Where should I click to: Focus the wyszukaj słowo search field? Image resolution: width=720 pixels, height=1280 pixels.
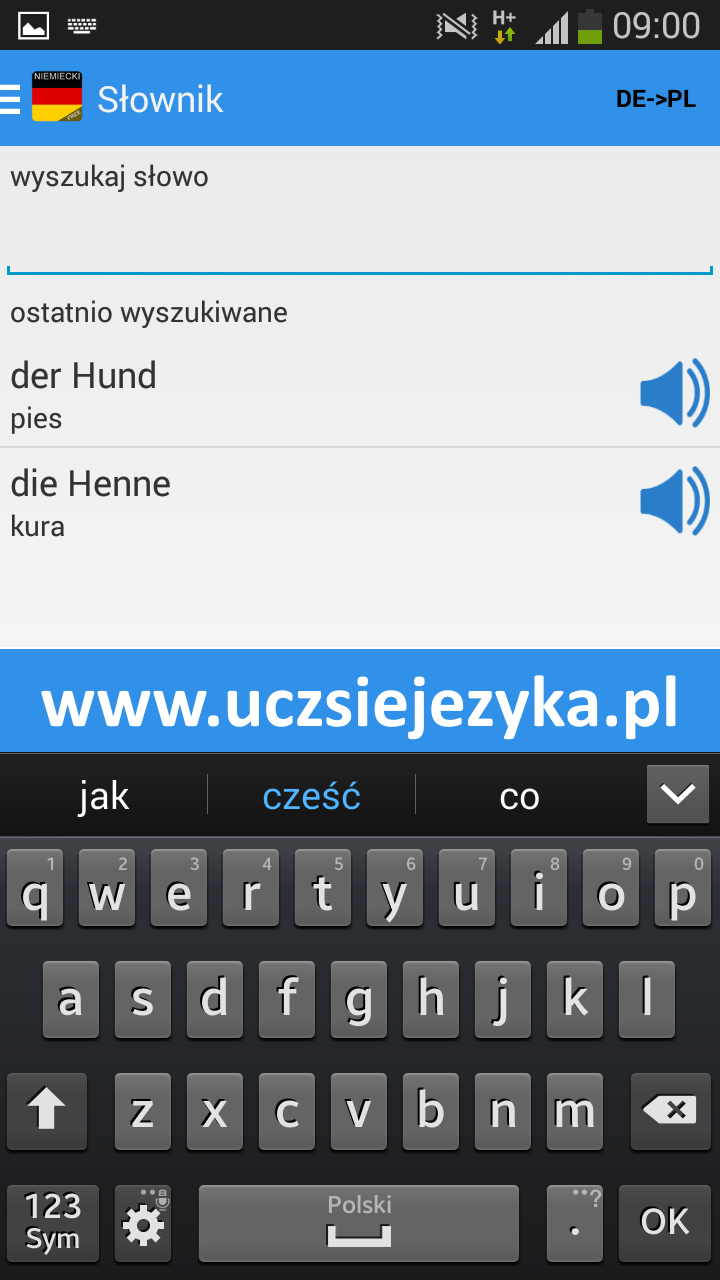click(x=360, y=210)
